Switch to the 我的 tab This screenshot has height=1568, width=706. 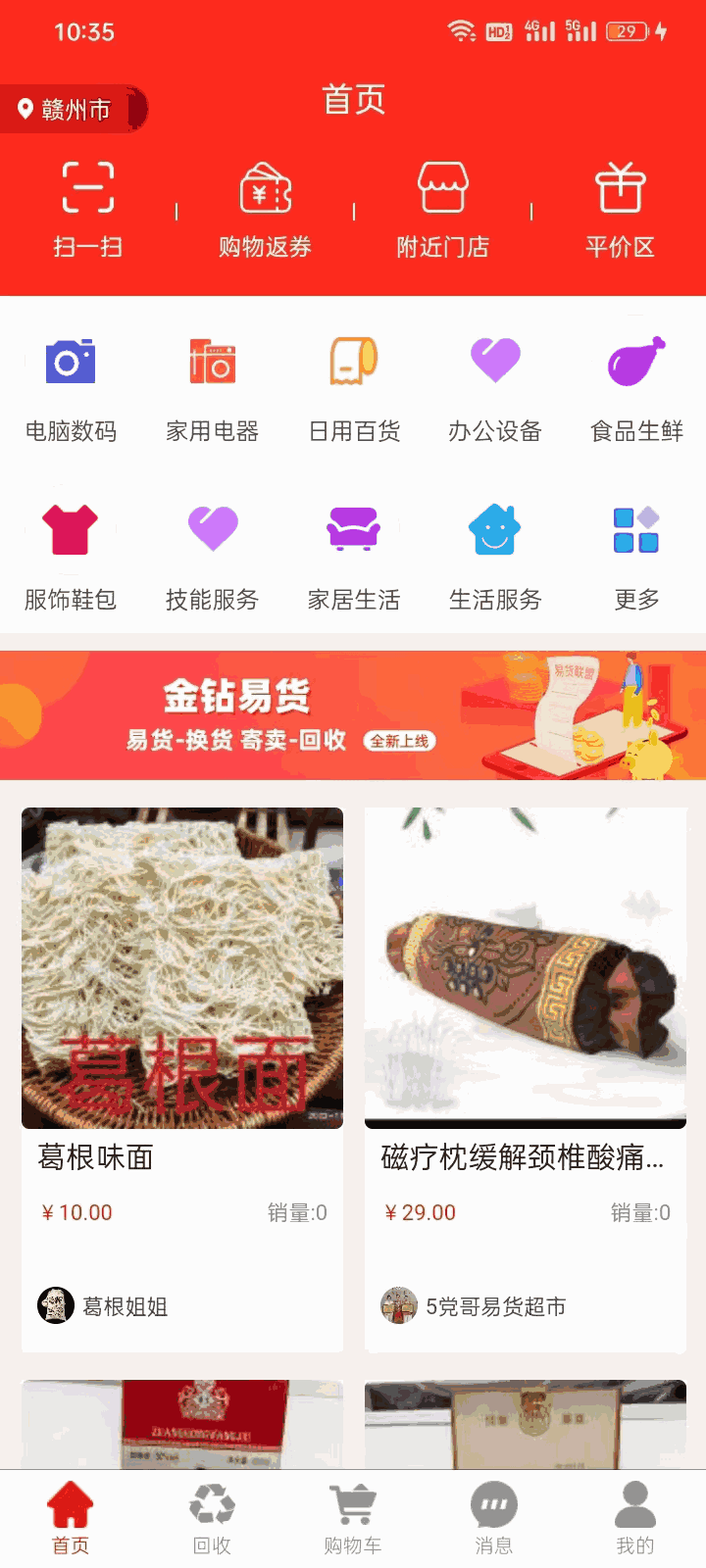point(635,1519)
